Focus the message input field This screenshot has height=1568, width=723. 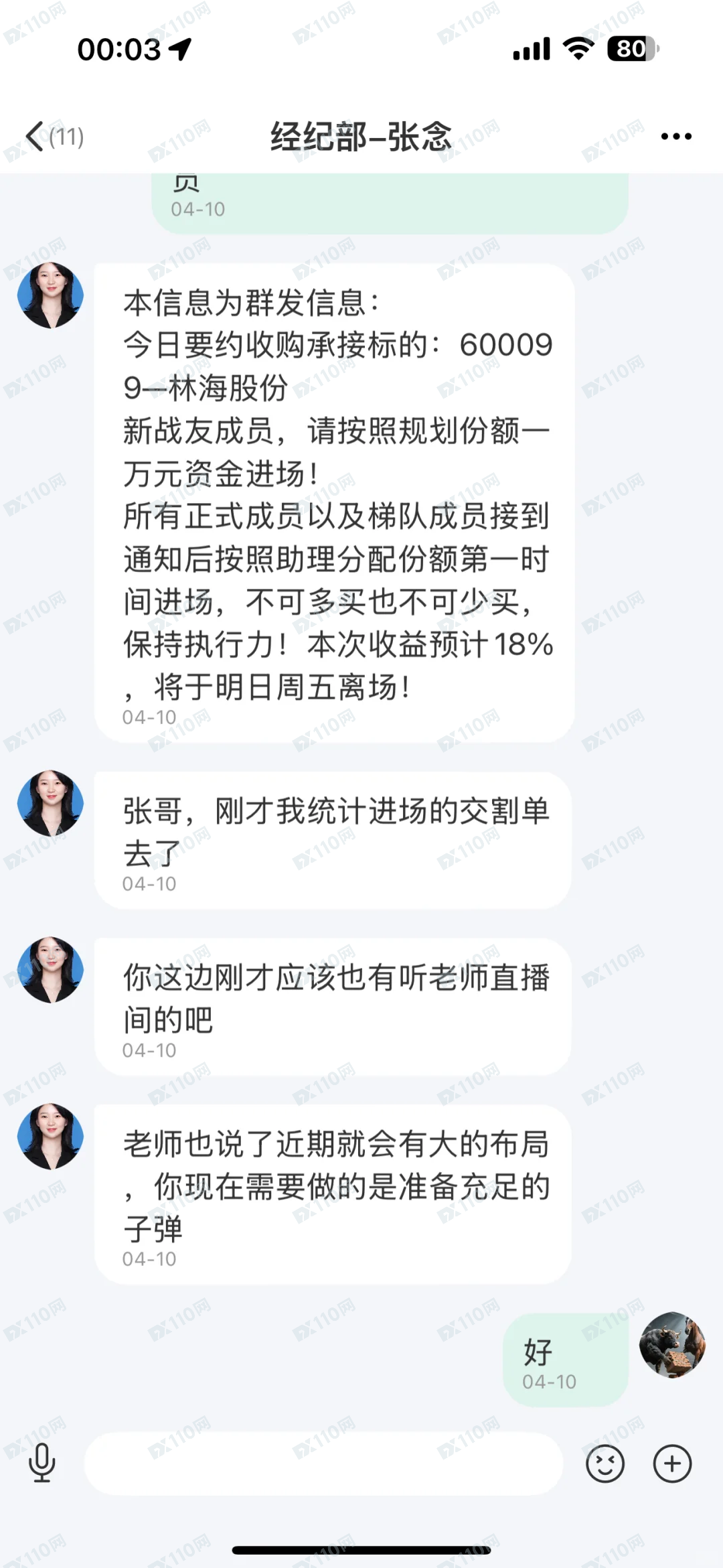pyautogui.click(x=323, y=1463)
